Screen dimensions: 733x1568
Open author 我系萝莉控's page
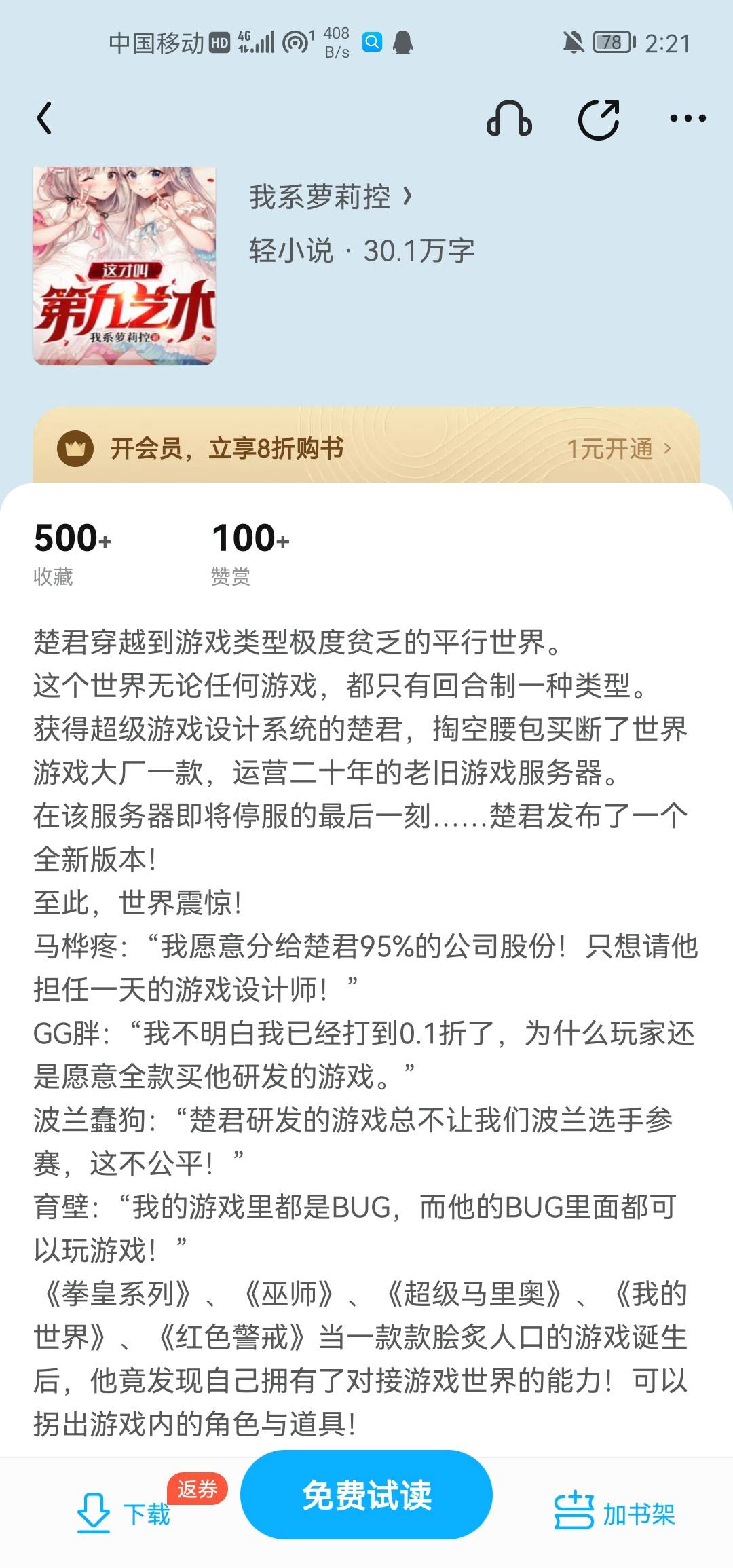pos(331,197)
